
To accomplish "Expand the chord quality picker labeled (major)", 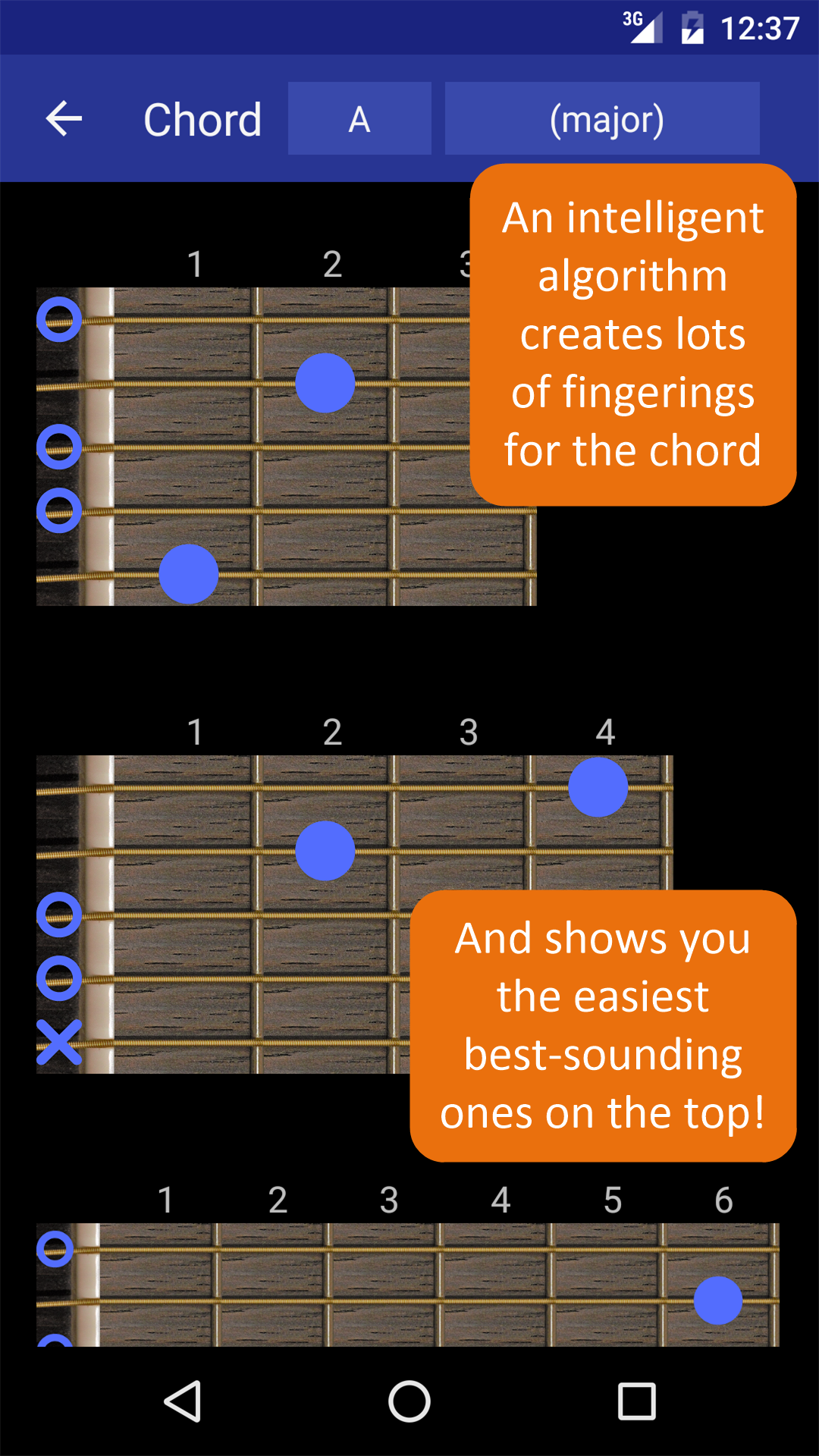I will (602, 118).
